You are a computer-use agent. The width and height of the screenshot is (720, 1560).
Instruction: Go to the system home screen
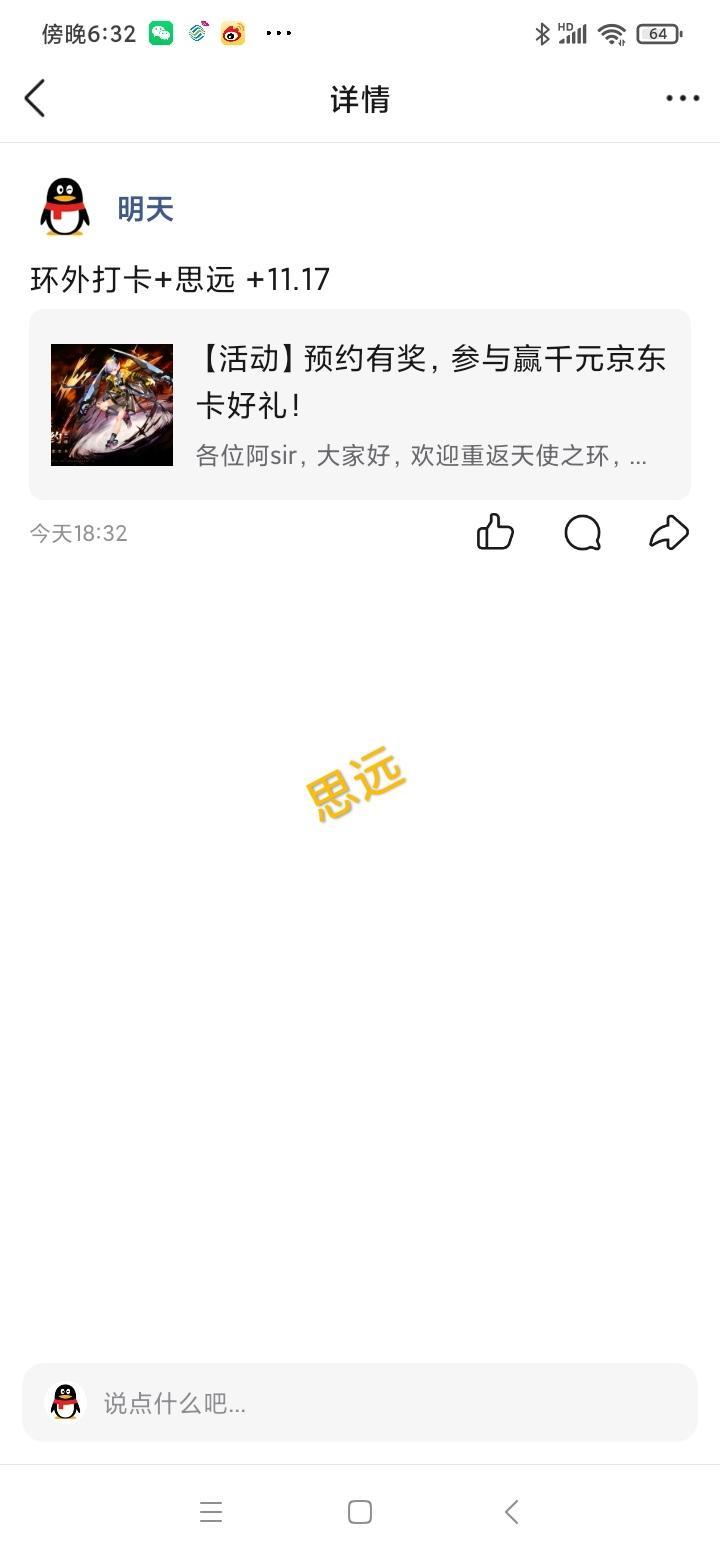pos(360,1512)
